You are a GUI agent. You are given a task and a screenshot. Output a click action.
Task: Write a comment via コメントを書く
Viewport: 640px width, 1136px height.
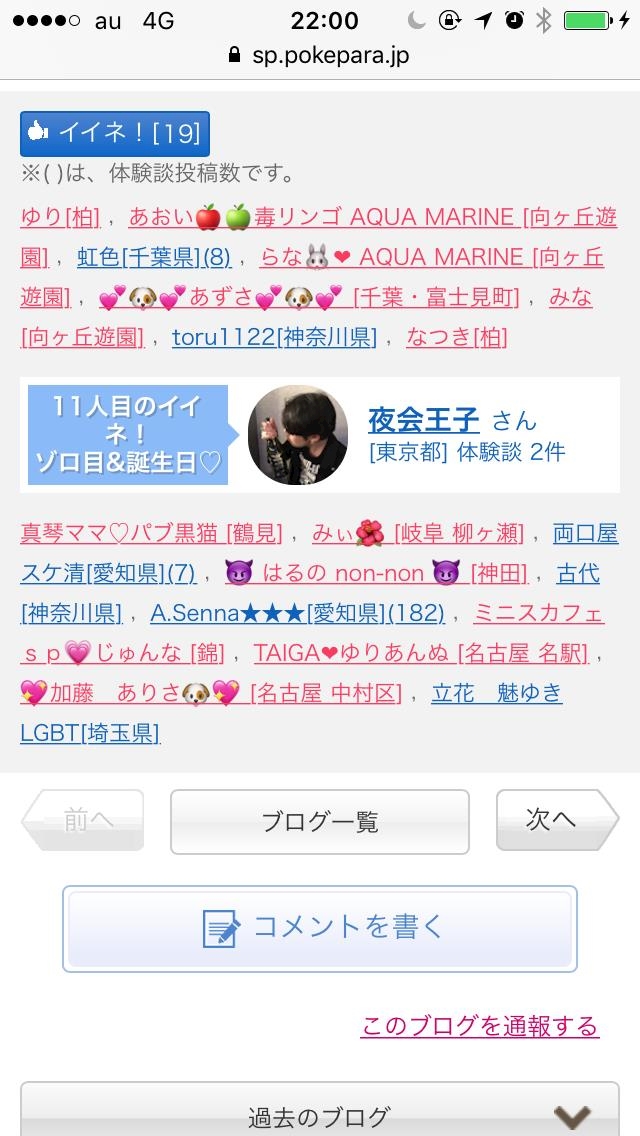(x=320, y=928)
